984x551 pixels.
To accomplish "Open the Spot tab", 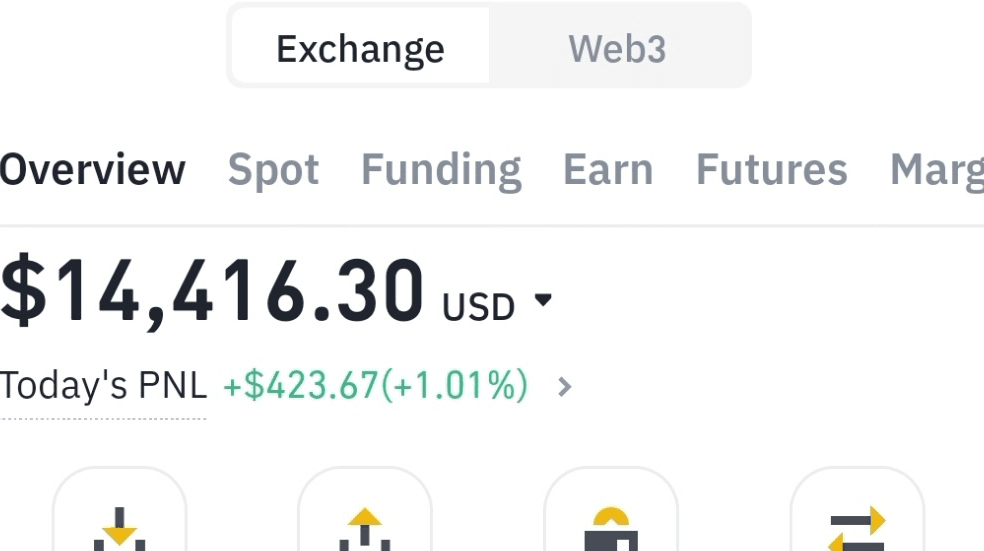I will click(x=273, y=170).
